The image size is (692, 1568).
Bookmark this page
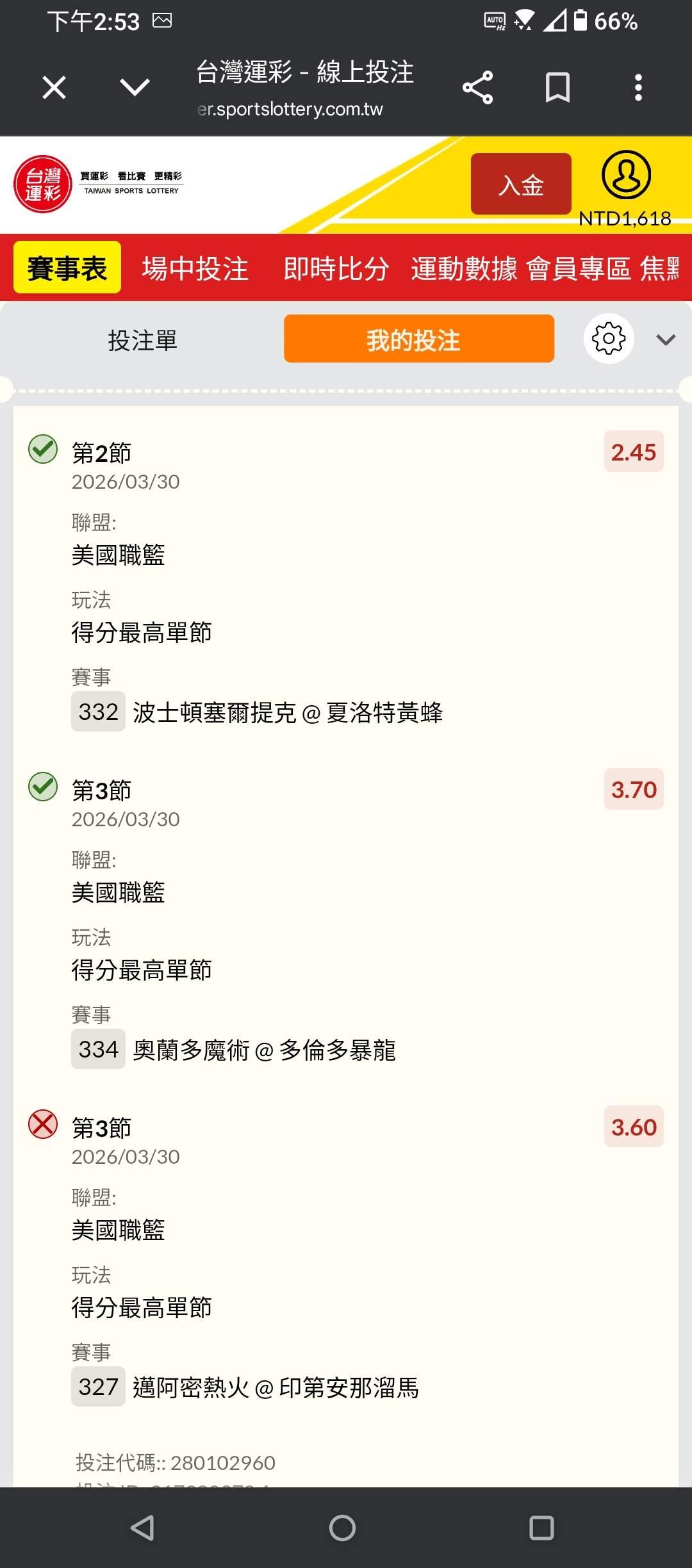[x=557, y=87]
